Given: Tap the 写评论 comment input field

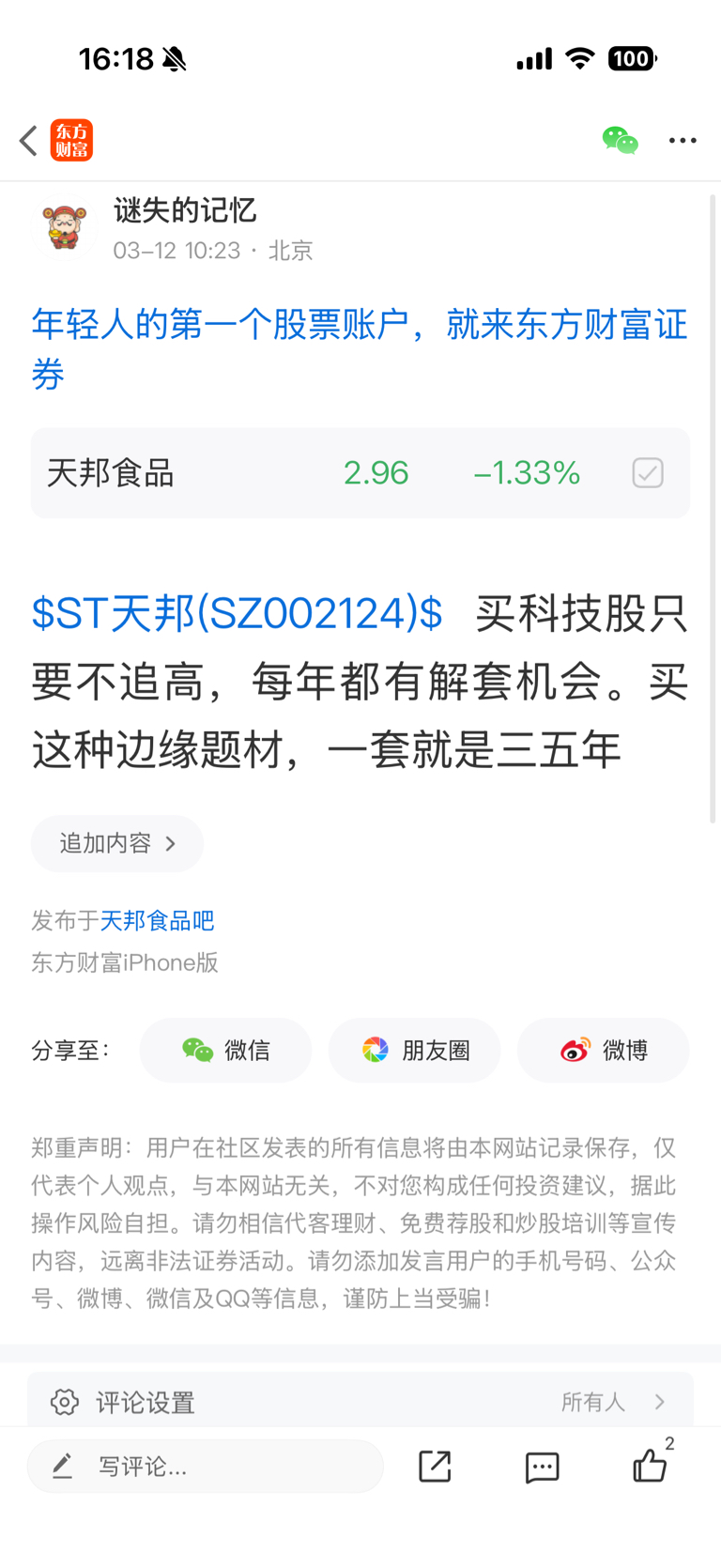Looking at the screenshot, I should (205, 1466).
